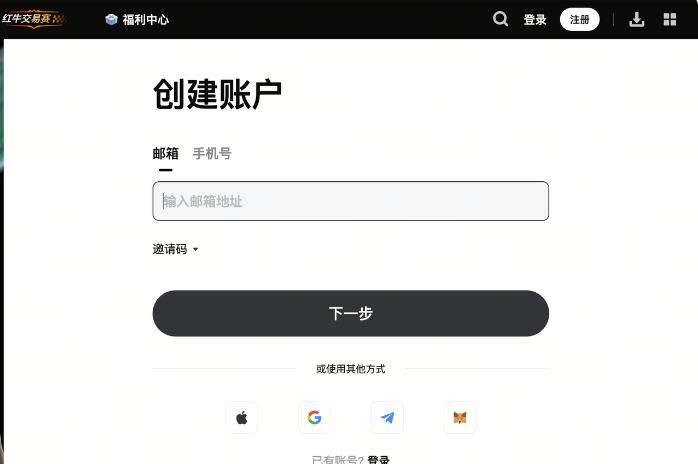
Task: Tap the 下一步 next button
Action: (350, 313)
